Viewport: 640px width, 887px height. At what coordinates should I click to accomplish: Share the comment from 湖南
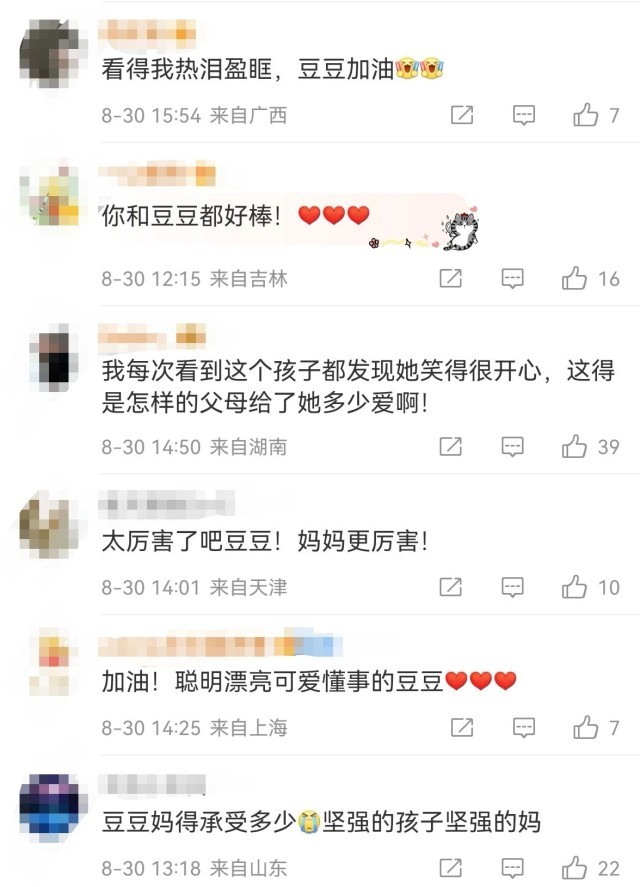coord(450,446)
